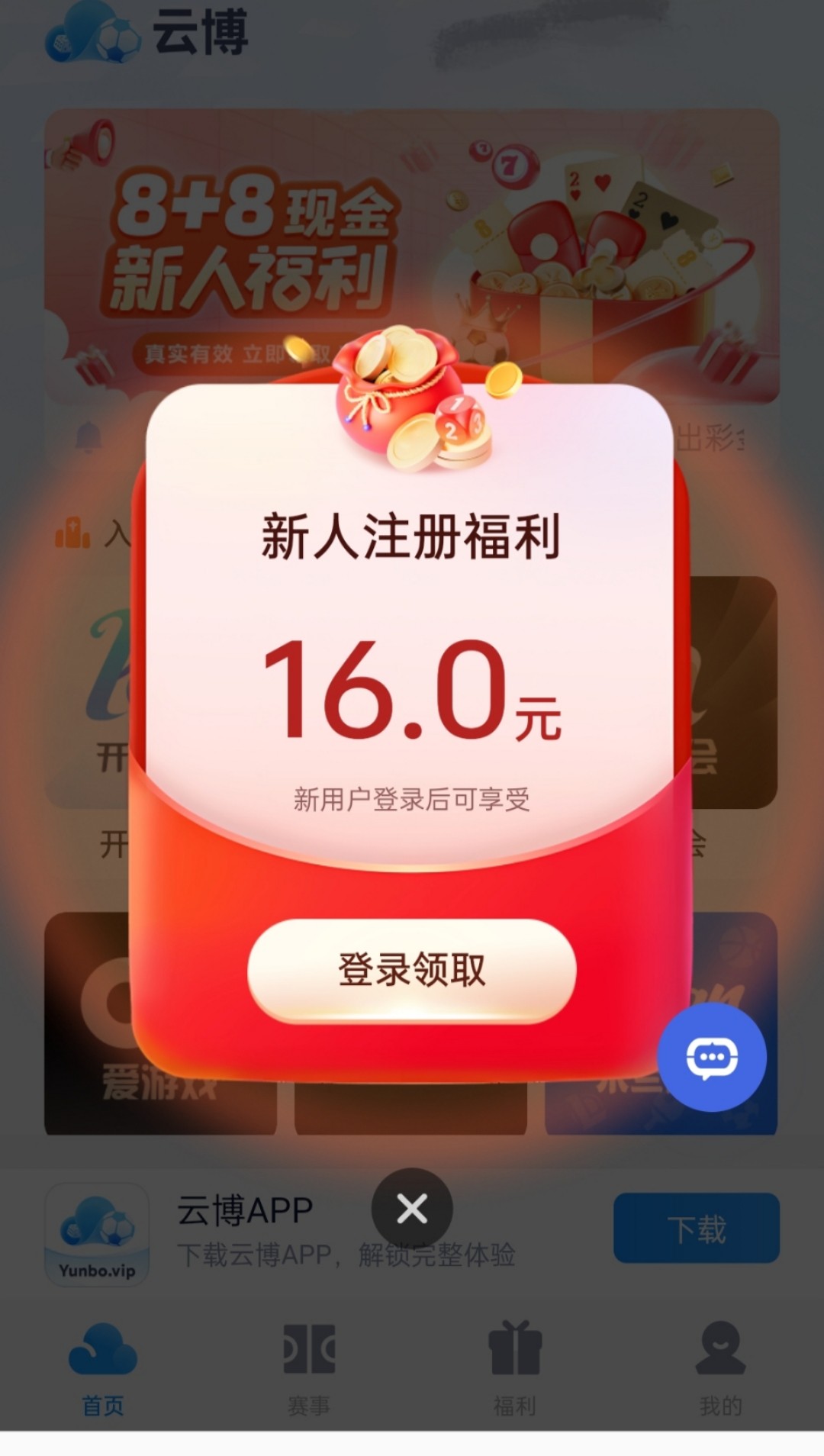Tap the 登录领取 button
This screenshot has height=1456, width=824.
(412, 970)
